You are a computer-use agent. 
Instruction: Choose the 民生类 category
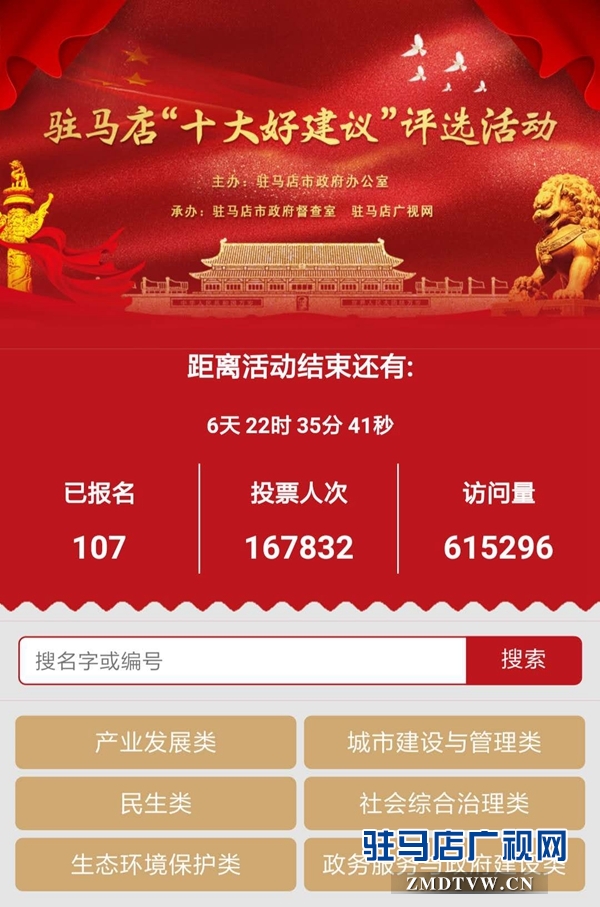156,803
